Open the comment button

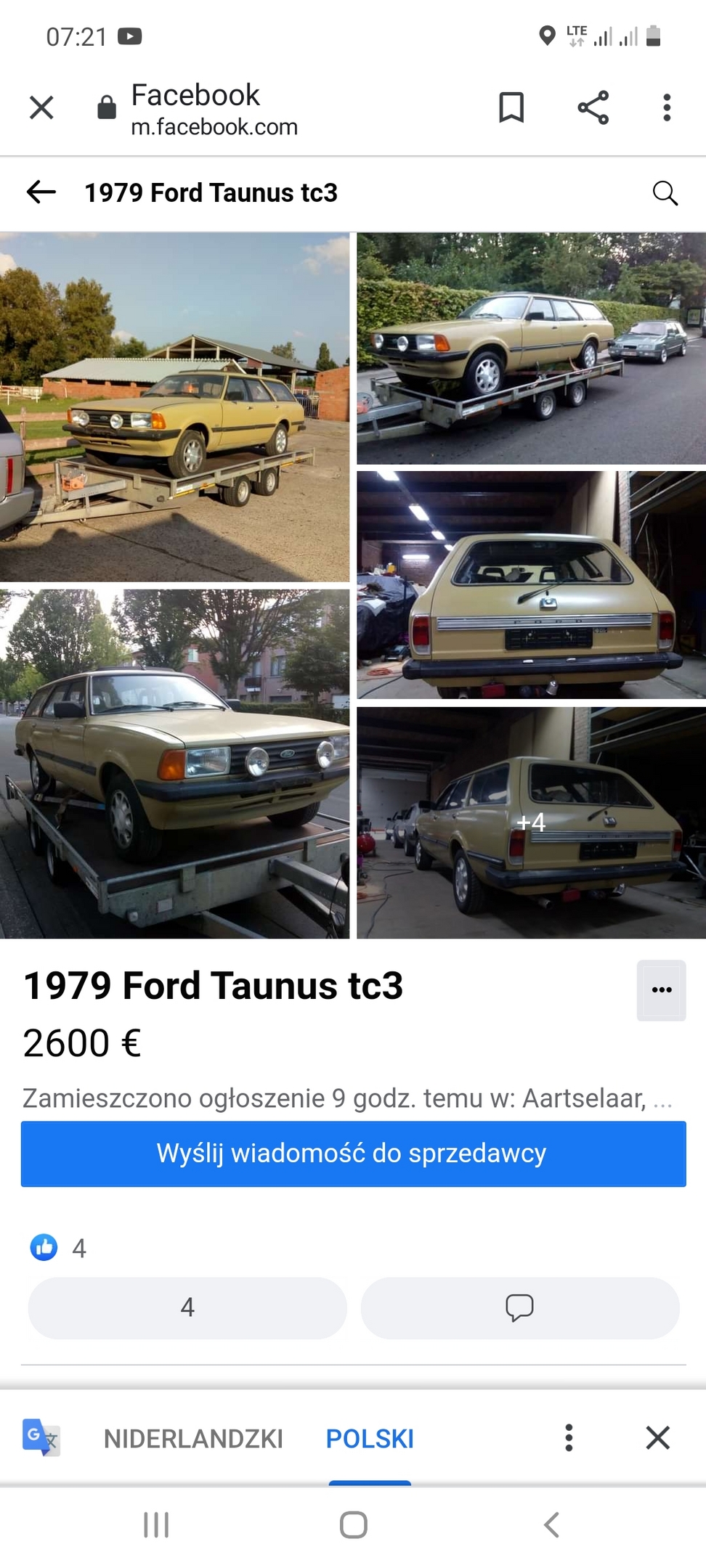coord(520,1308)
